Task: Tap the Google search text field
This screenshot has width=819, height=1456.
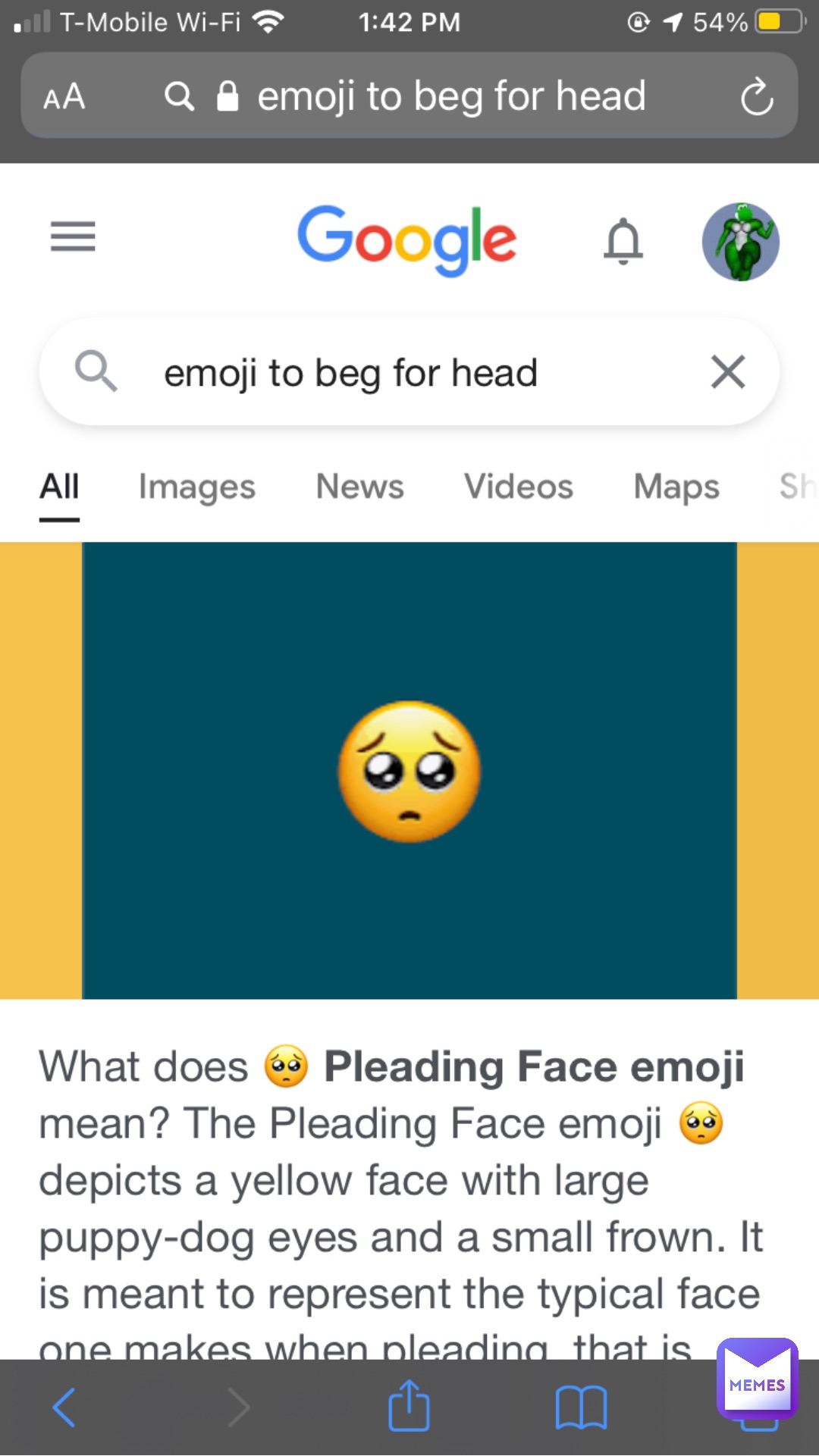Action: tap(409, 372)
